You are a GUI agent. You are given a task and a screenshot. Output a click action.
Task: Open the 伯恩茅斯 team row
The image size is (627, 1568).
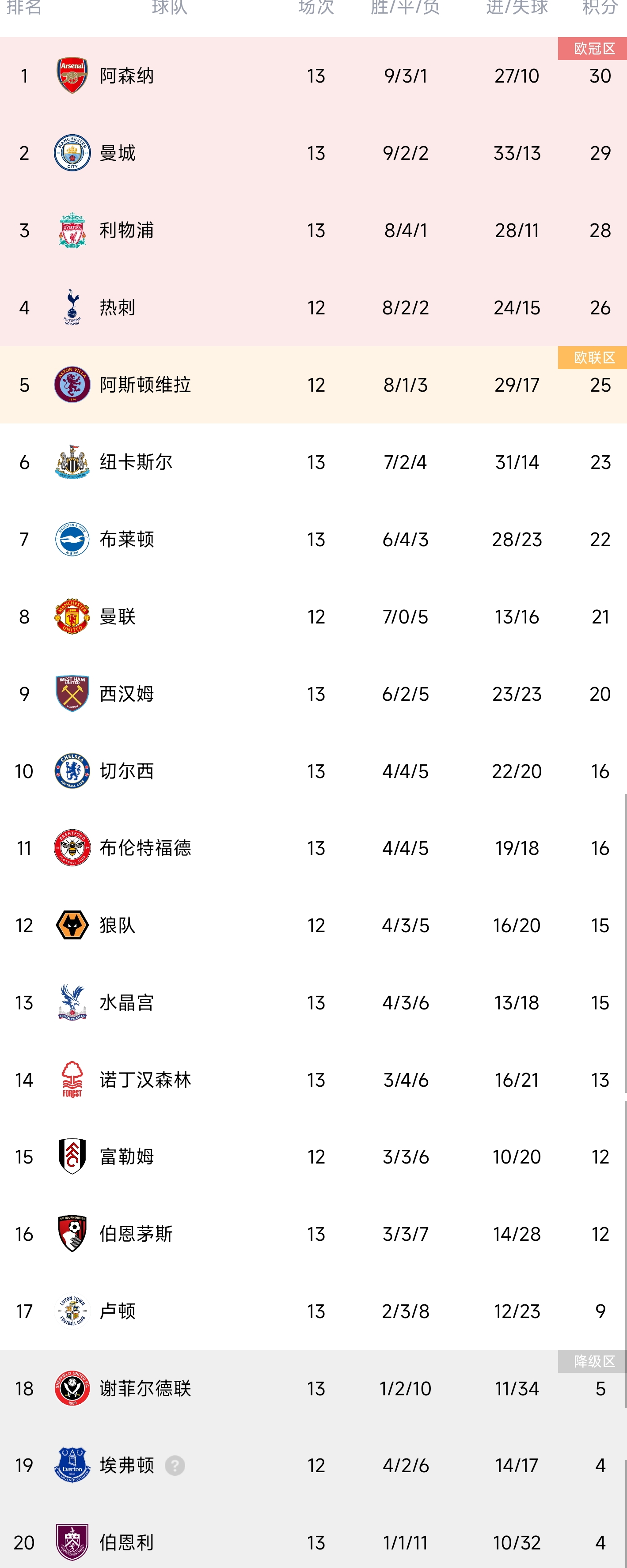point(136,1234)
